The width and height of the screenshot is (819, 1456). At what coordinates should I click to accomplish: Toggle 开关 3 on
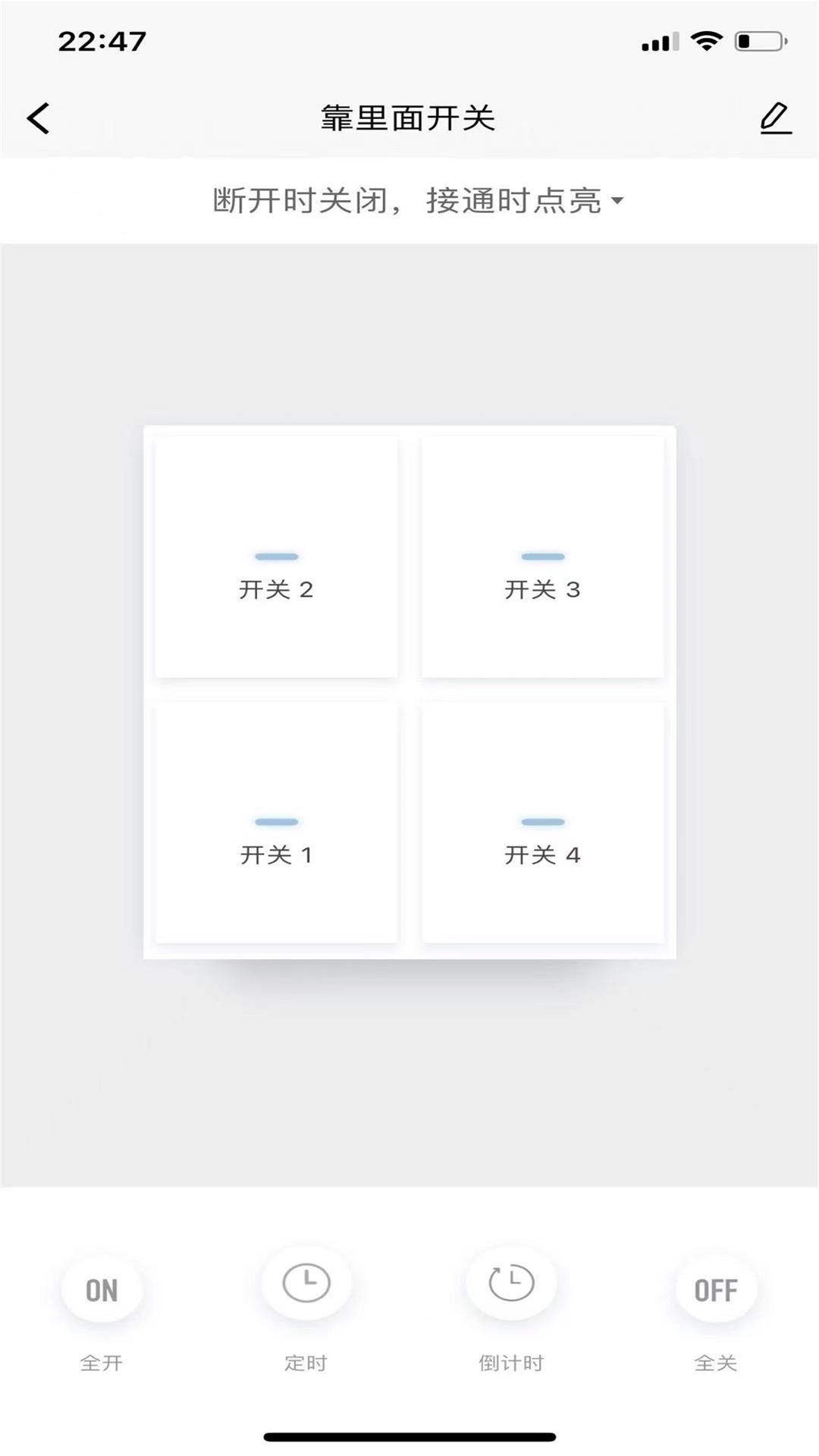[543, 556]
